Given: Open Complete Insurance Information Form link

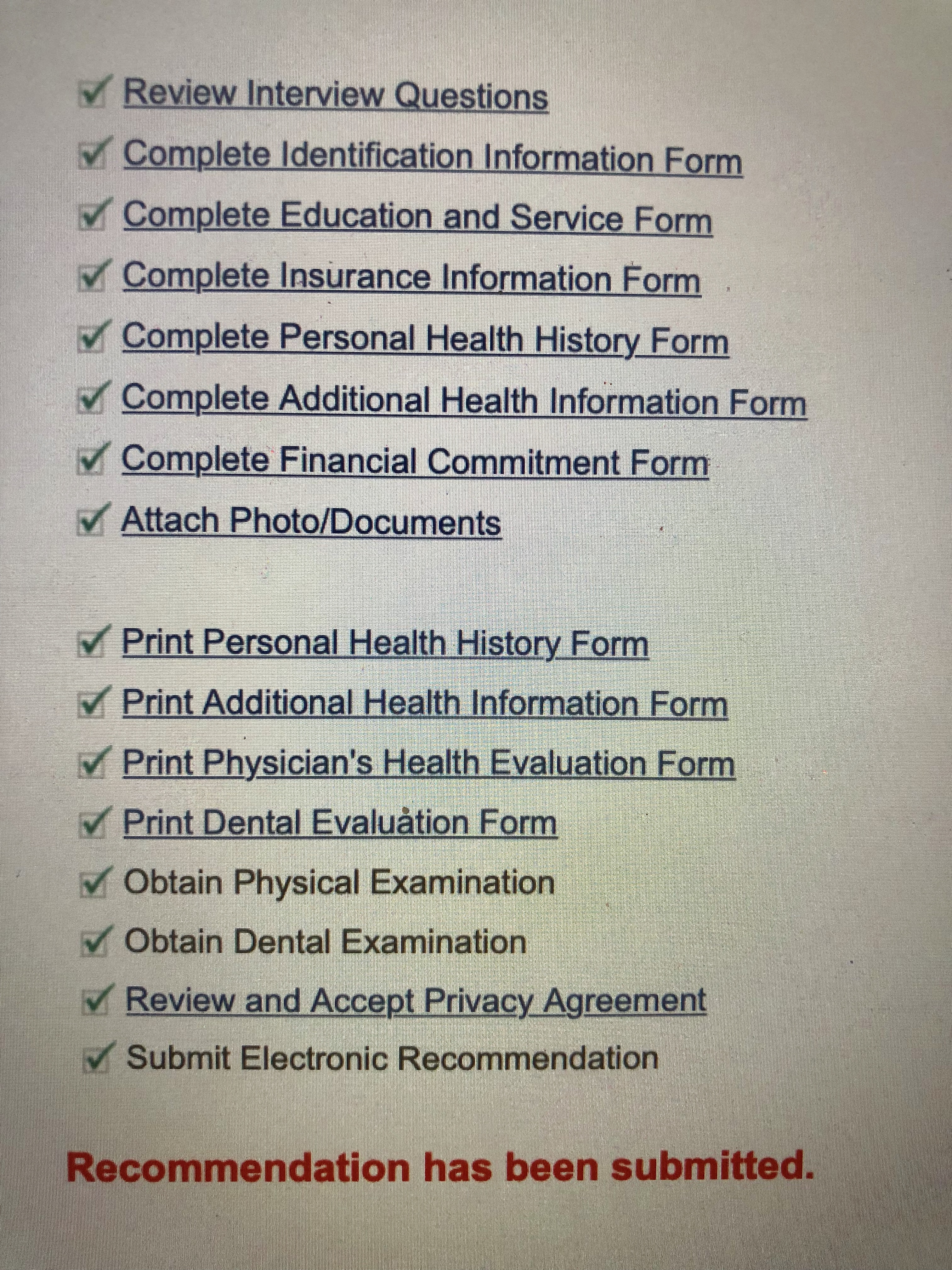Looking at the screenshot, I should 411,279.
